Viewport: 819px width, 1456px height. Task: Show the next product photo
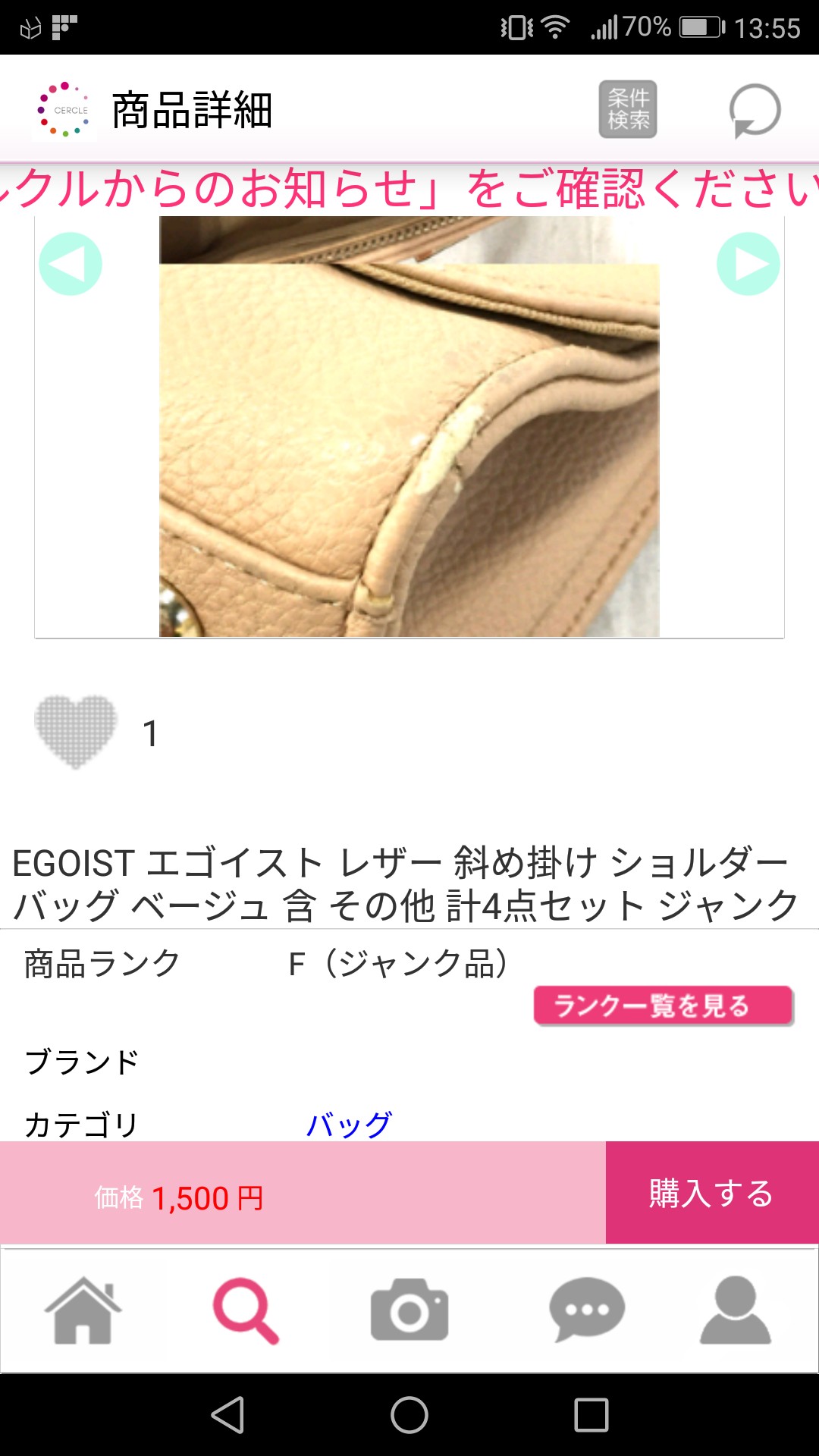pos(748,264)
